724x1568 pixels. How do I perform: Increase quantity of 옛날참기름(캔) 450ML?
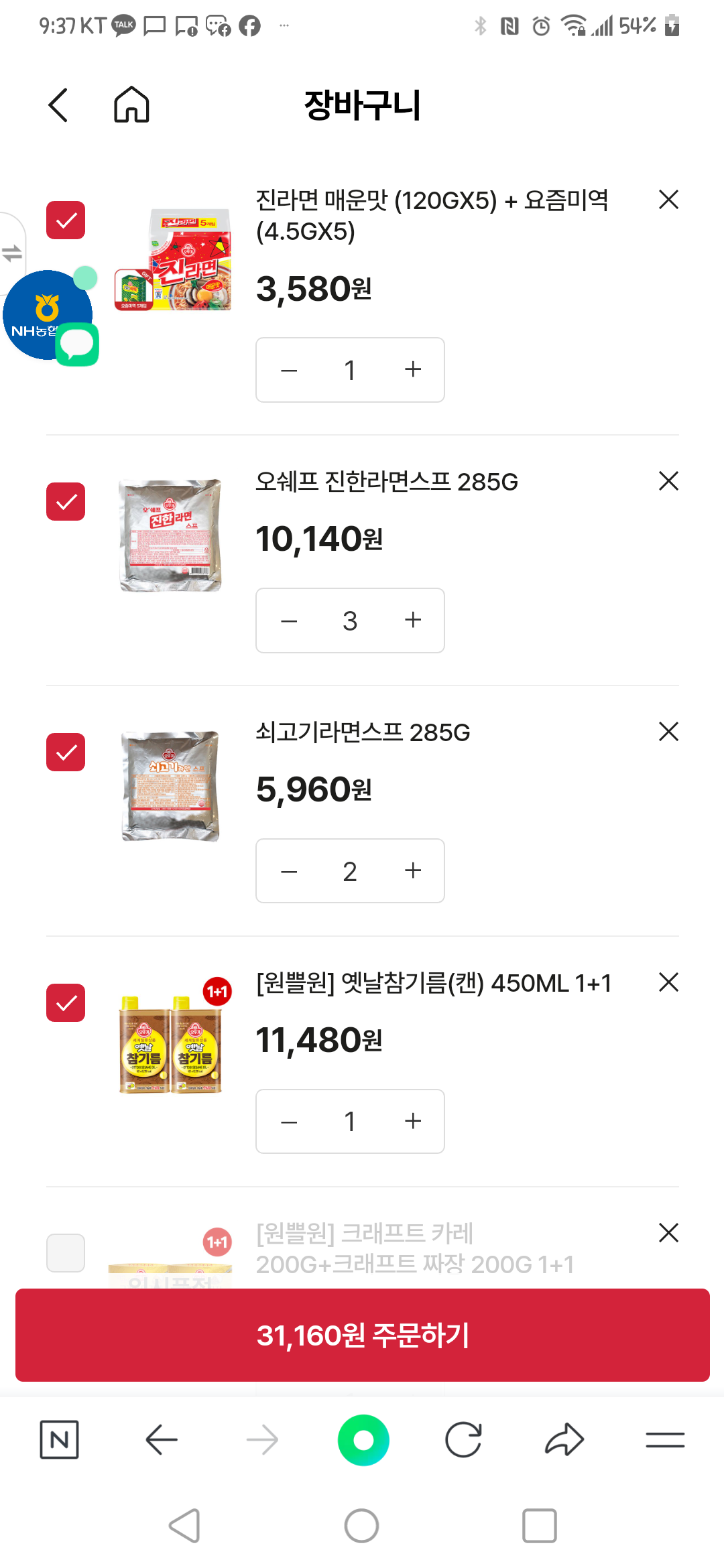tap(413, 1121)
